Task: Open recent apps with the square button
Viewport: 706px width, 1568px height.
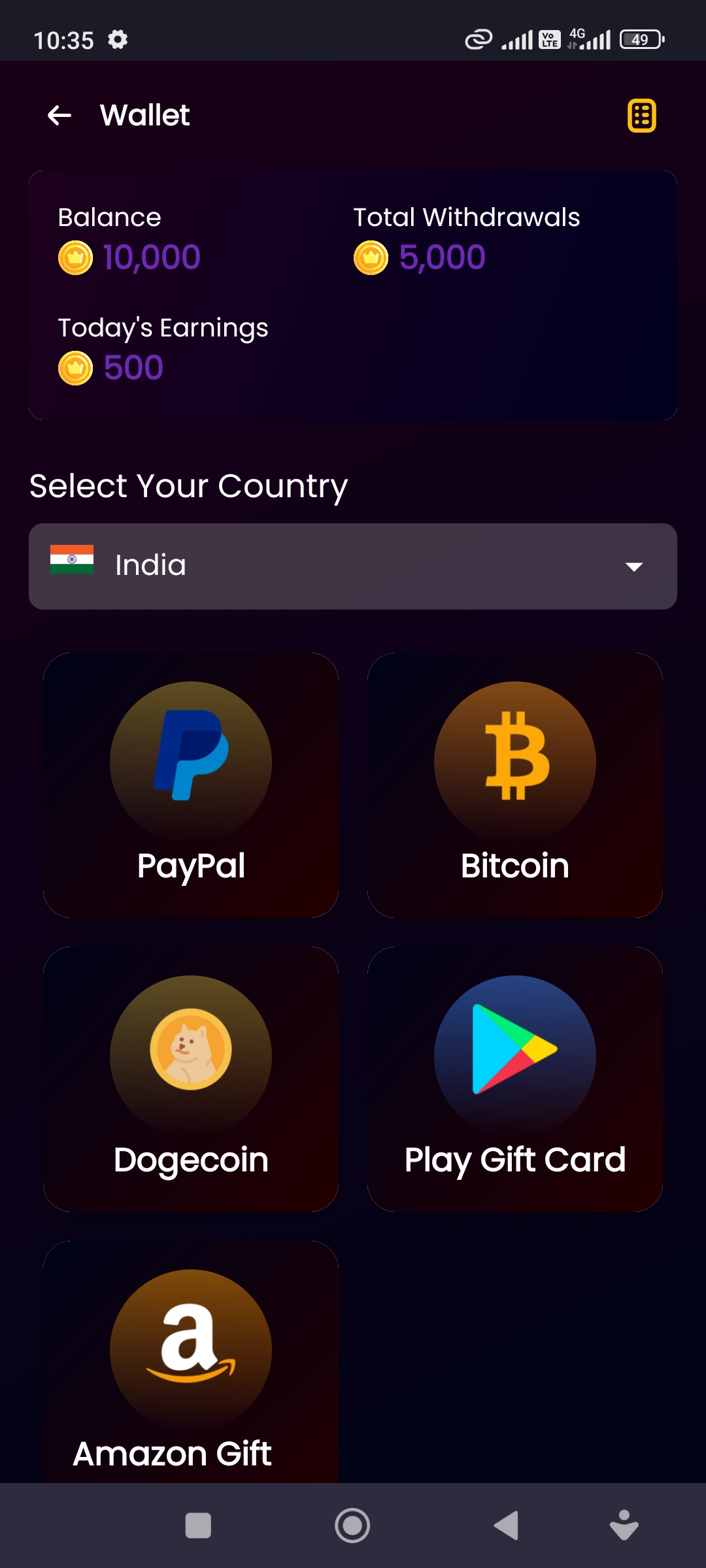Action: 198,1526
